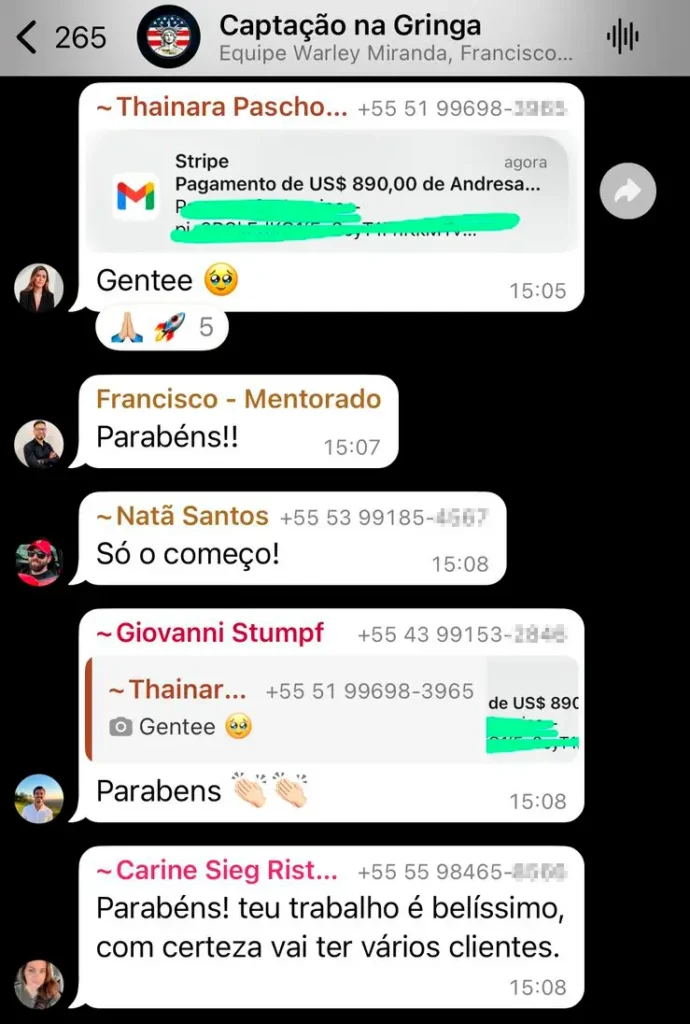Viewport: 690px width, 1024px height.
Task: Jump to the quoted Gentee message
Action: coord(330,709)
